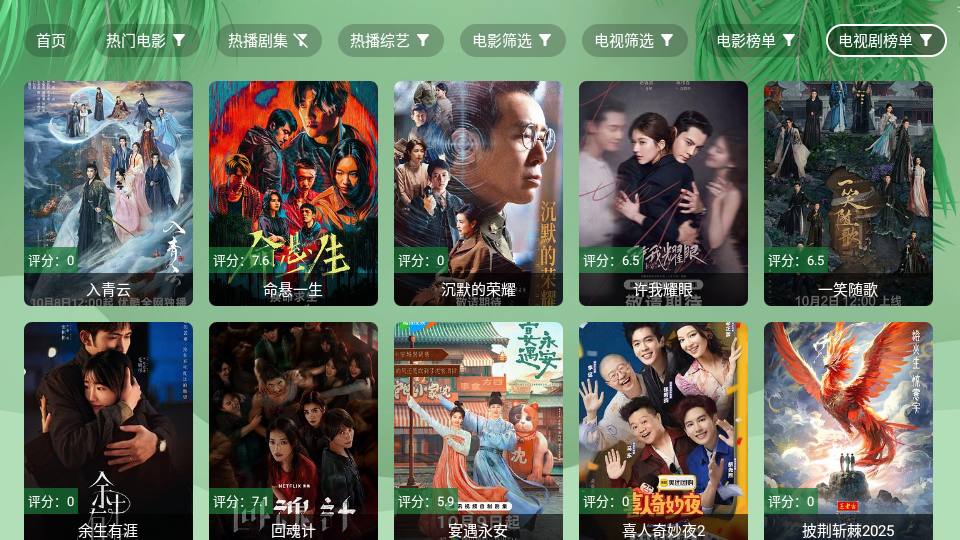
Task: View the 电影榜单 ranking tab
Action: click(756, 41)
